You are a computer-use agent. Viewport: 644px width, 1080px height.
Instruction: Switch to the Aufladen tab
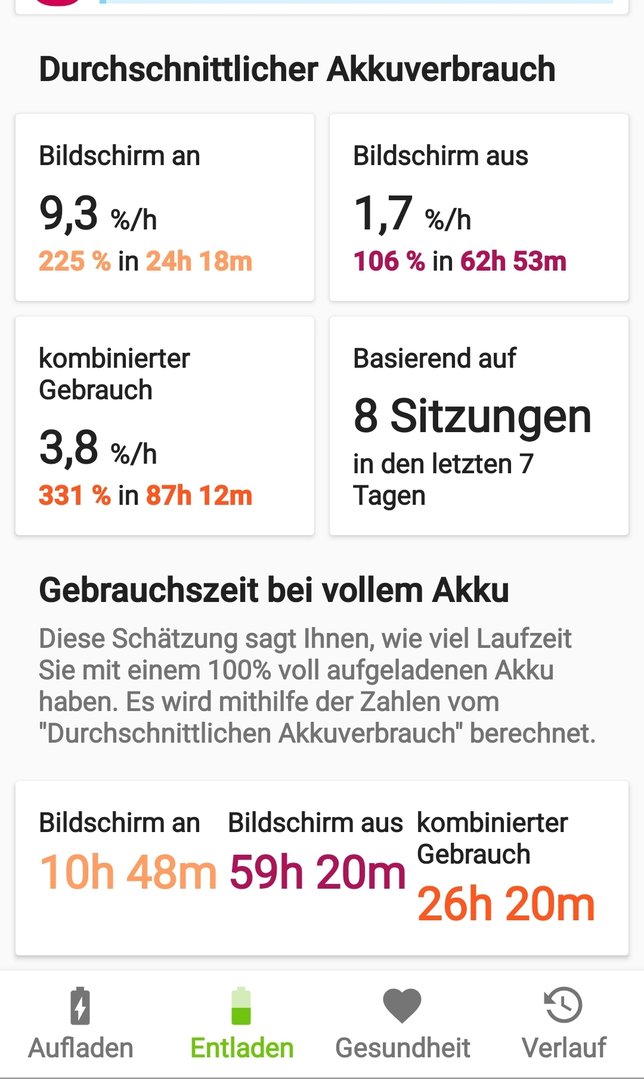pos(81,1024)
